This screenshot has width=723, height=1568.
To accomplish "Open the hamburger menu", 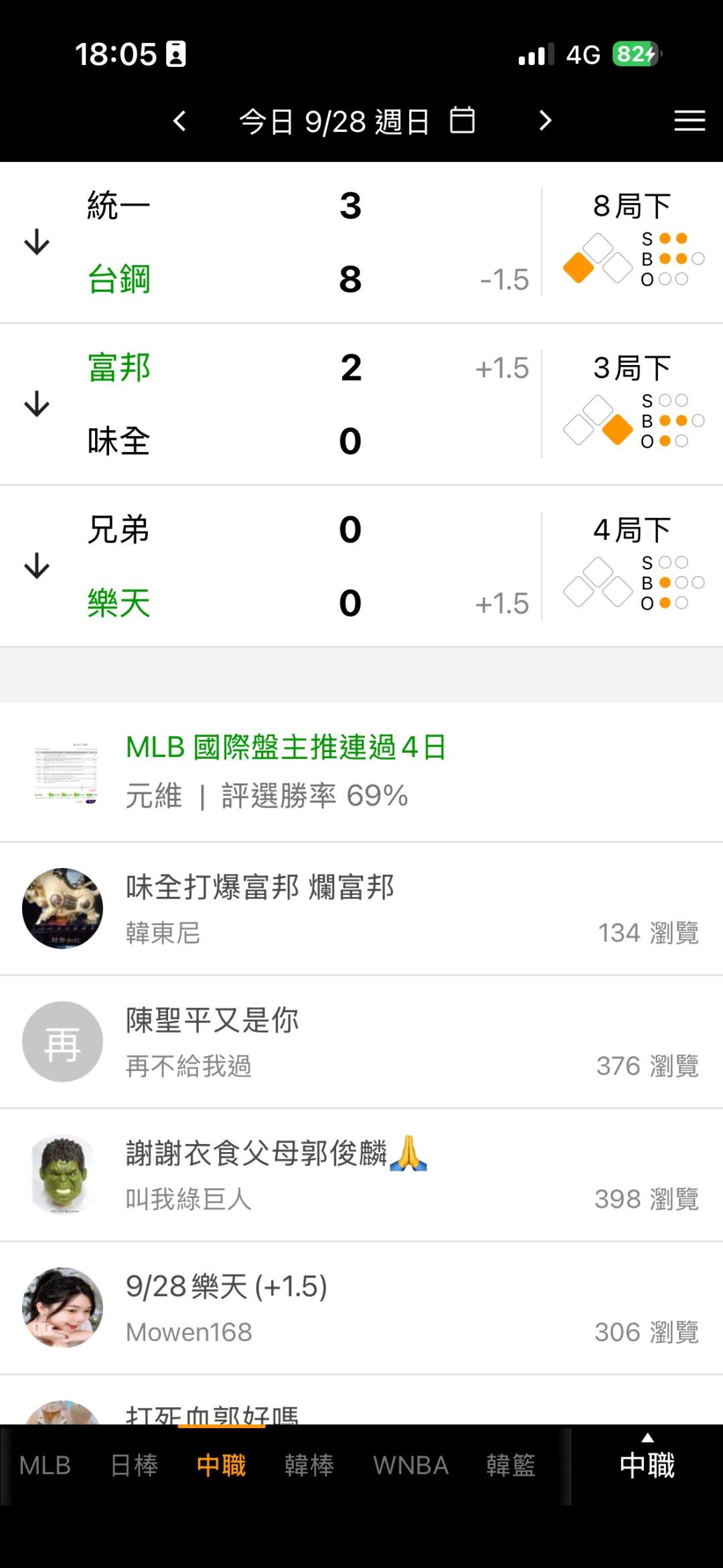I will 690,121.
